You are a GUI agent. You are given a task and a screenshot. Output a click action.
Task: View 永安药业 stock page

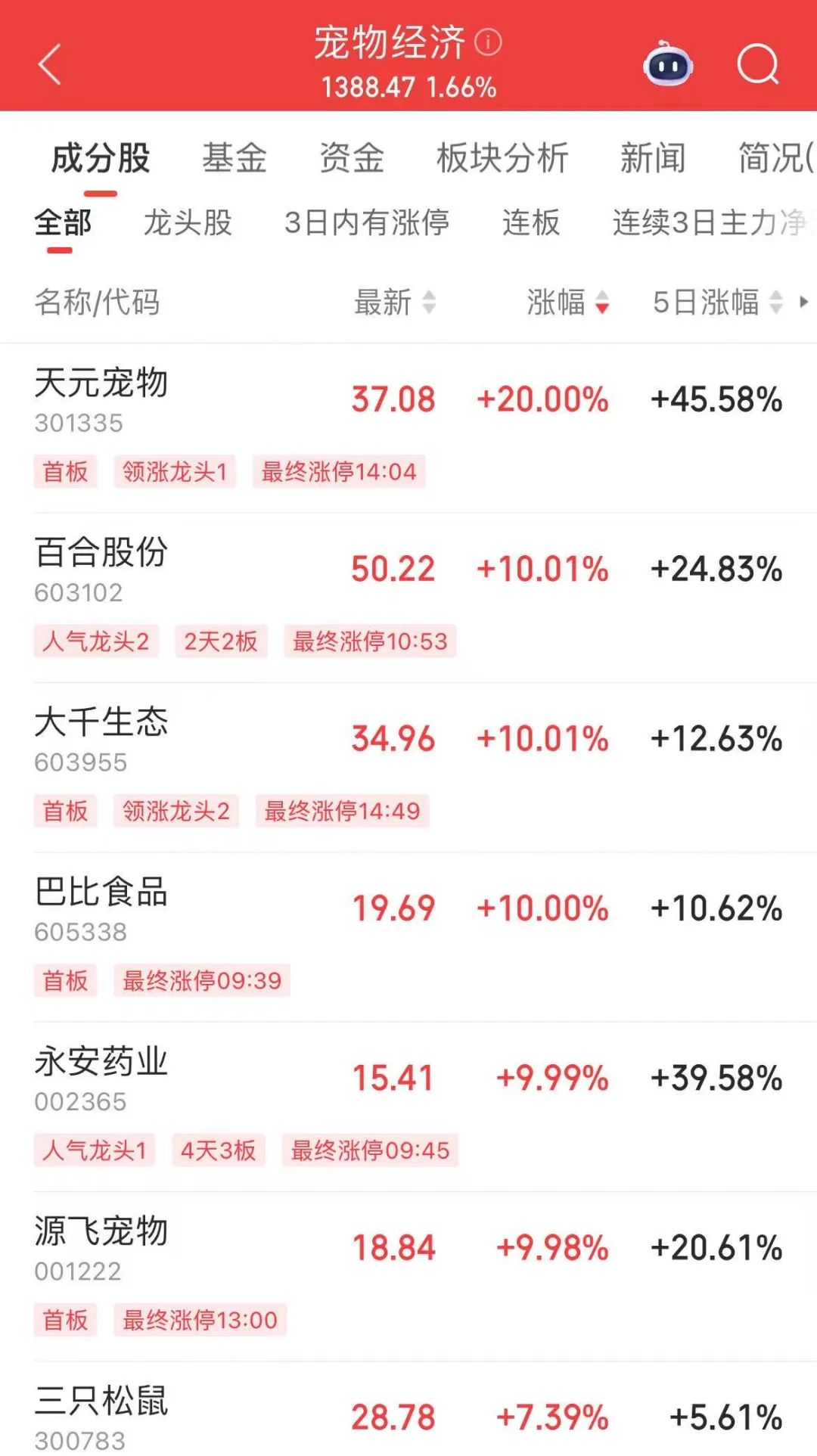101,1062
